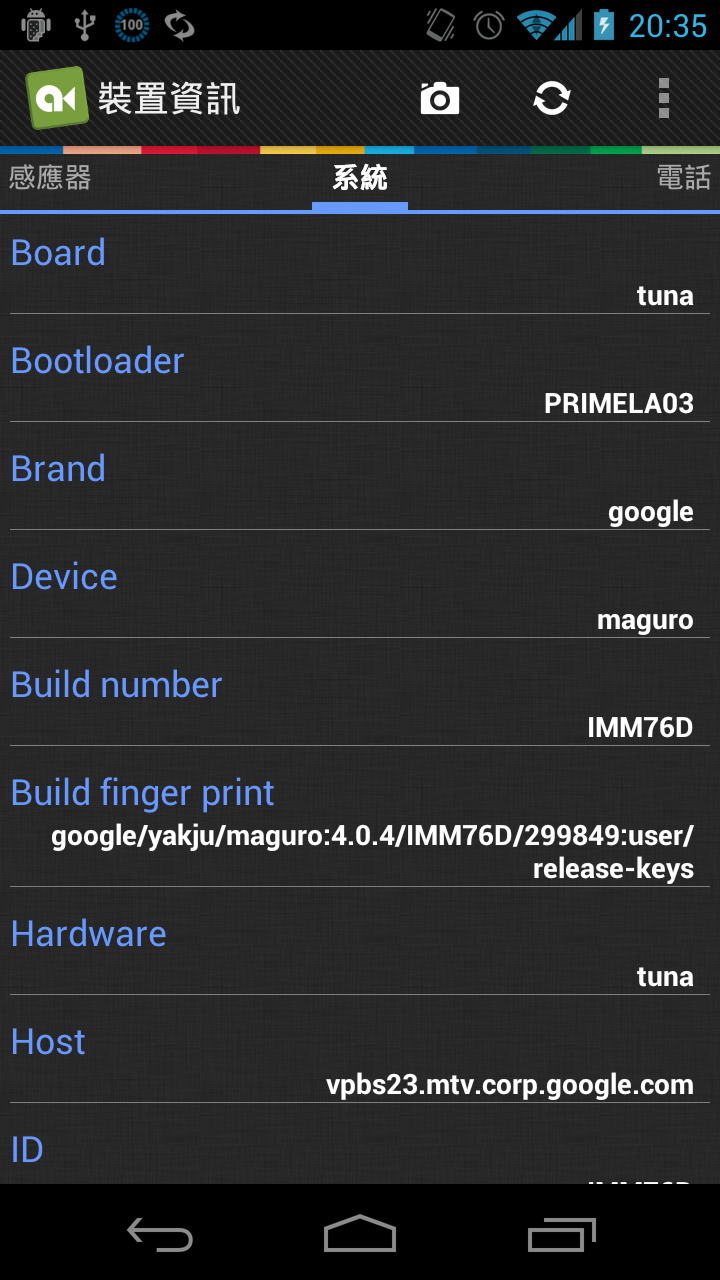Tap the camera screenshot icon

(x=440, y=99)
